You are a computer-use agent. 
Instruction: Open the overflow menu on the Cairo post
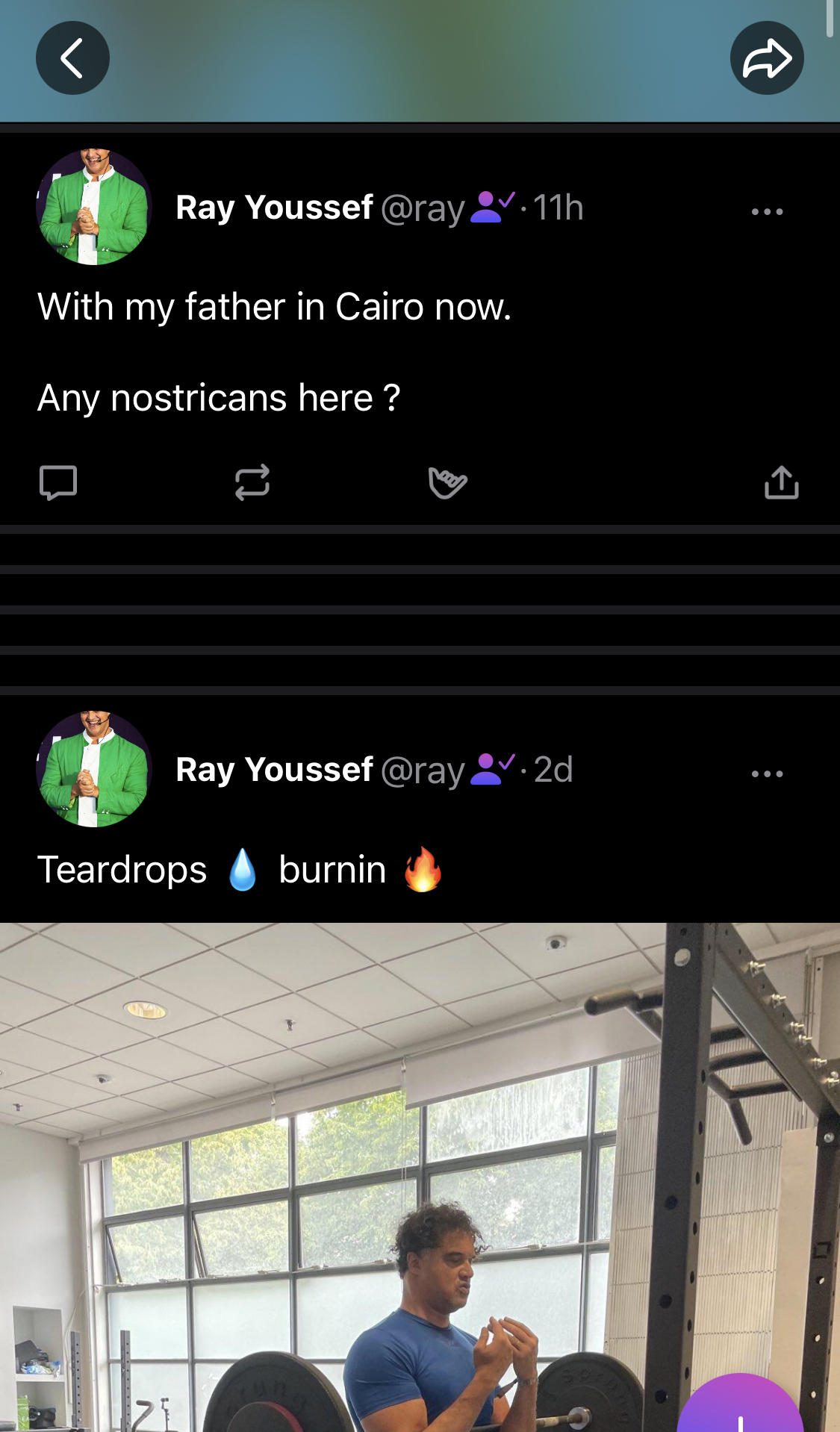click(x=767, y=212)
